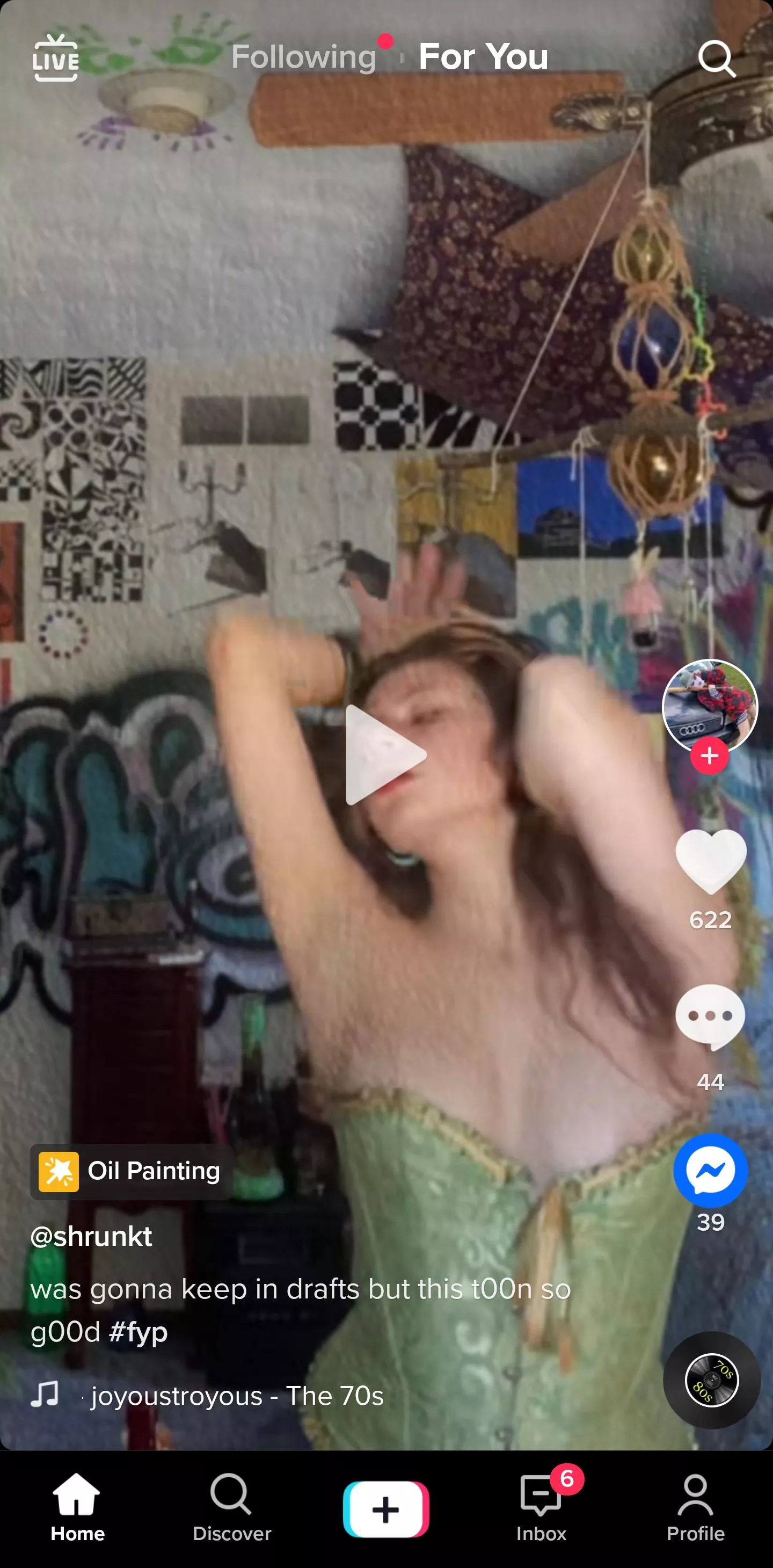Open the #fyp hashtag

[x=138, y=1332]
